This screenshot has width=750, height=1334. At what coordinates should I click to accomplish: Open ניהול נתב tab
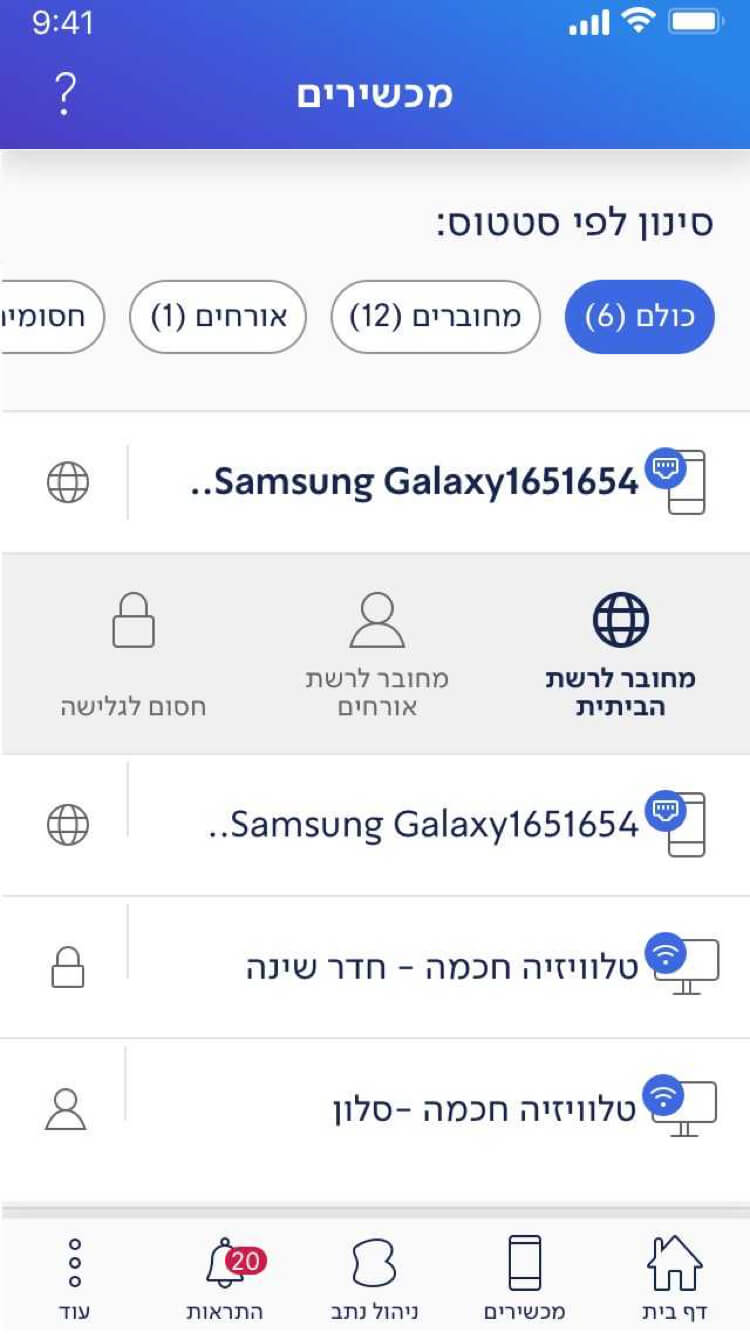tap(374, 1275)
